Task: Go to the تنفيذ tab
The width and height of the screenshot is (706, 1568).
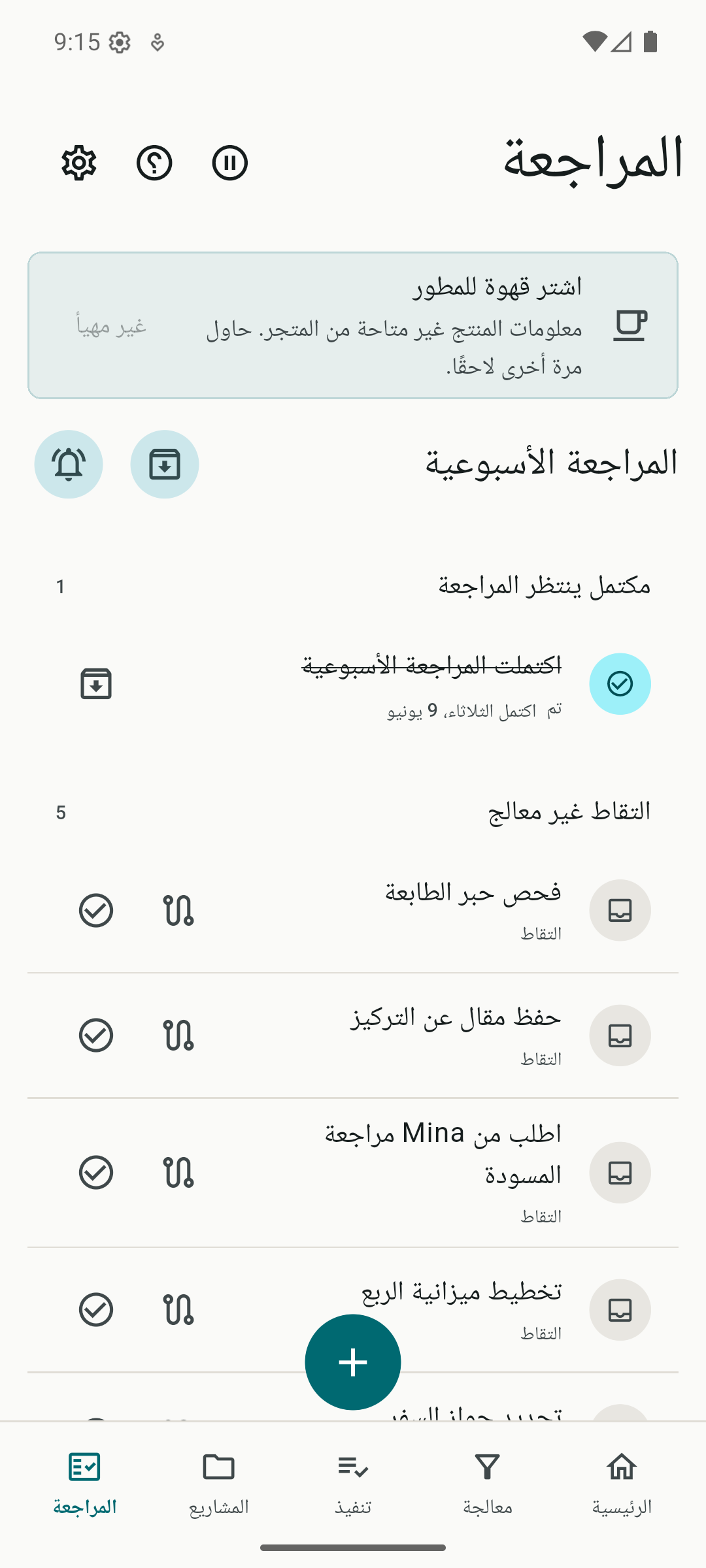Action: click(x=353, y=1483)
